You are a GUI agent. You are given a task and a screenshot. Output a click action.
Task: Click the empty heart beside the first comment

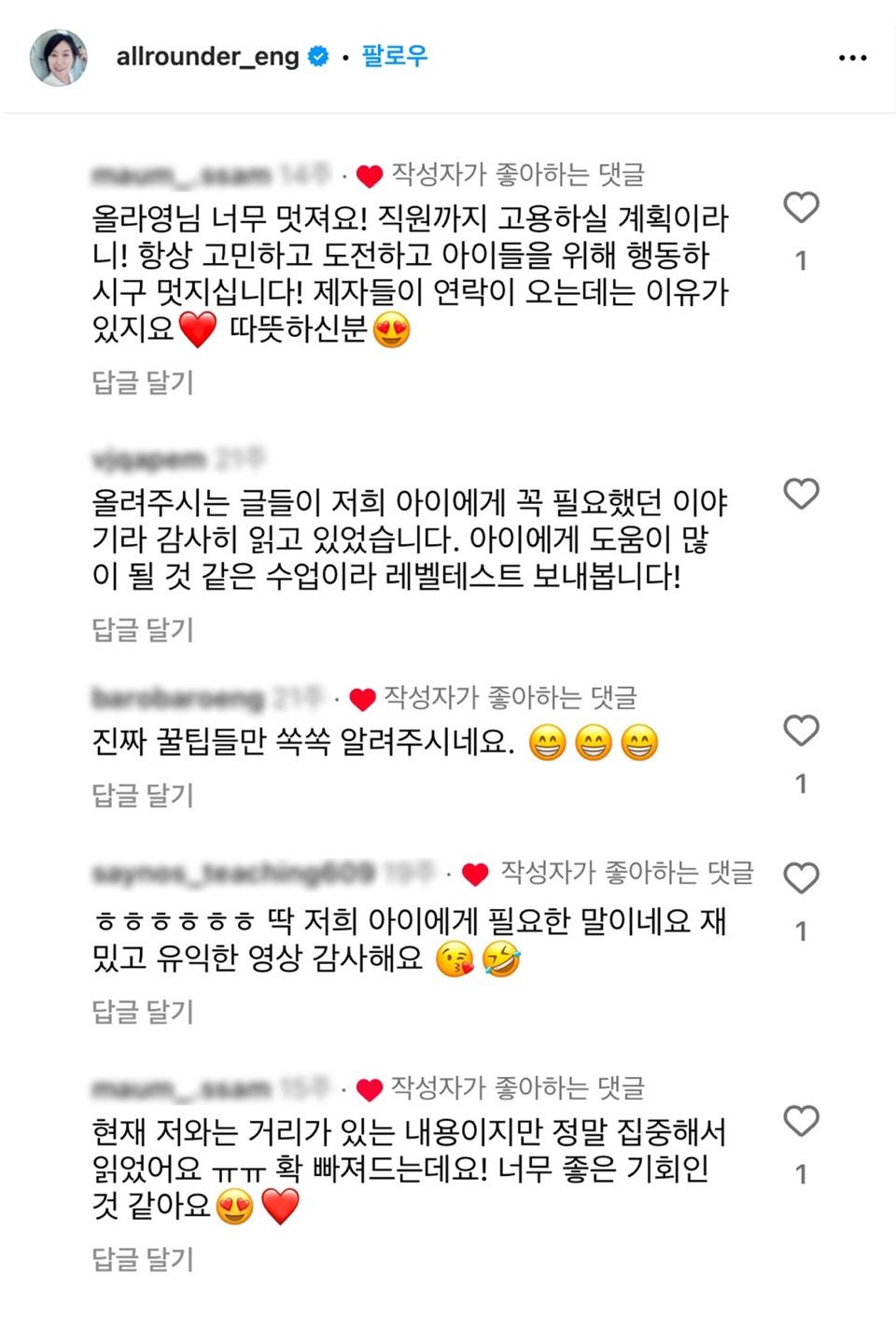pos(801,207)
